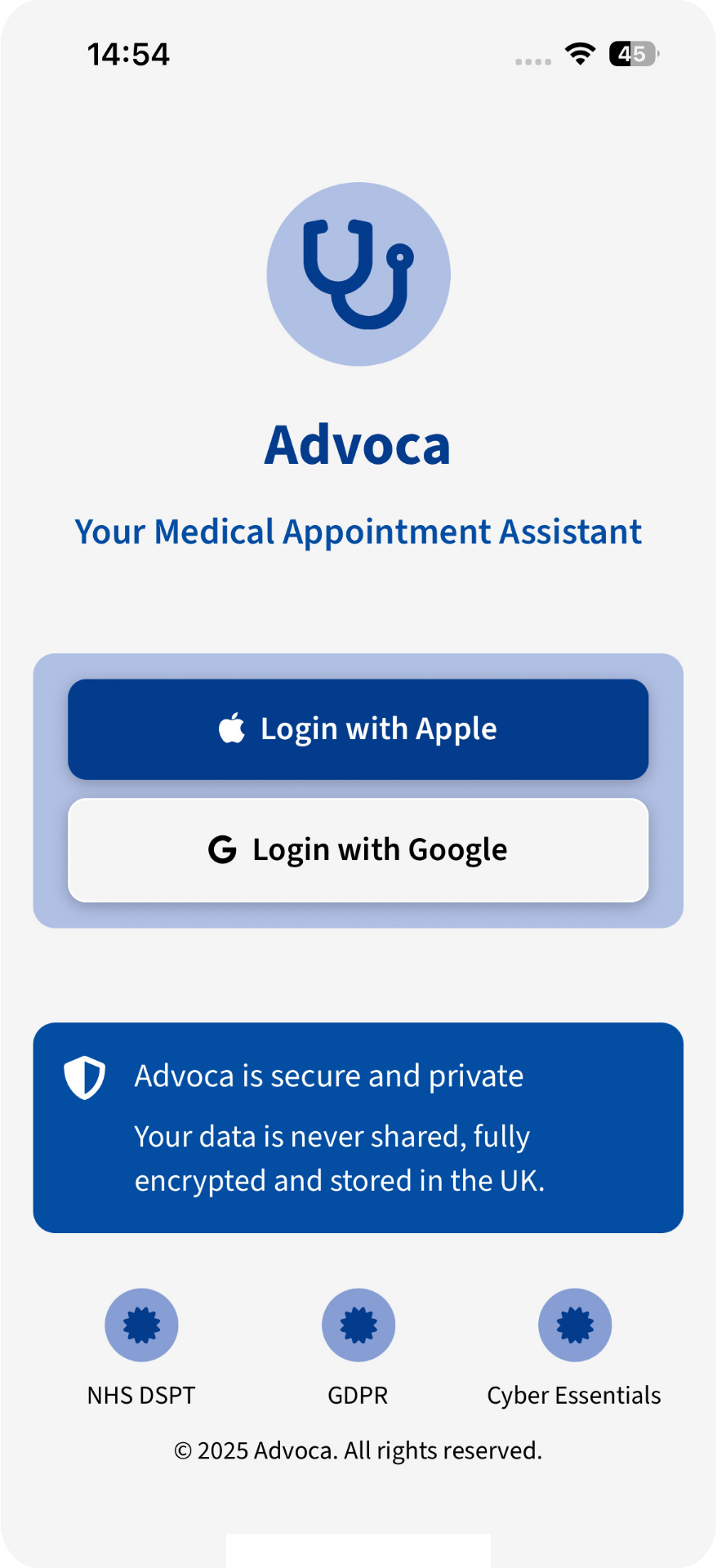The image size is (717, 1568).
Task: Click the NHS DSPT badge icon
Action: [x=141, y=1325]
